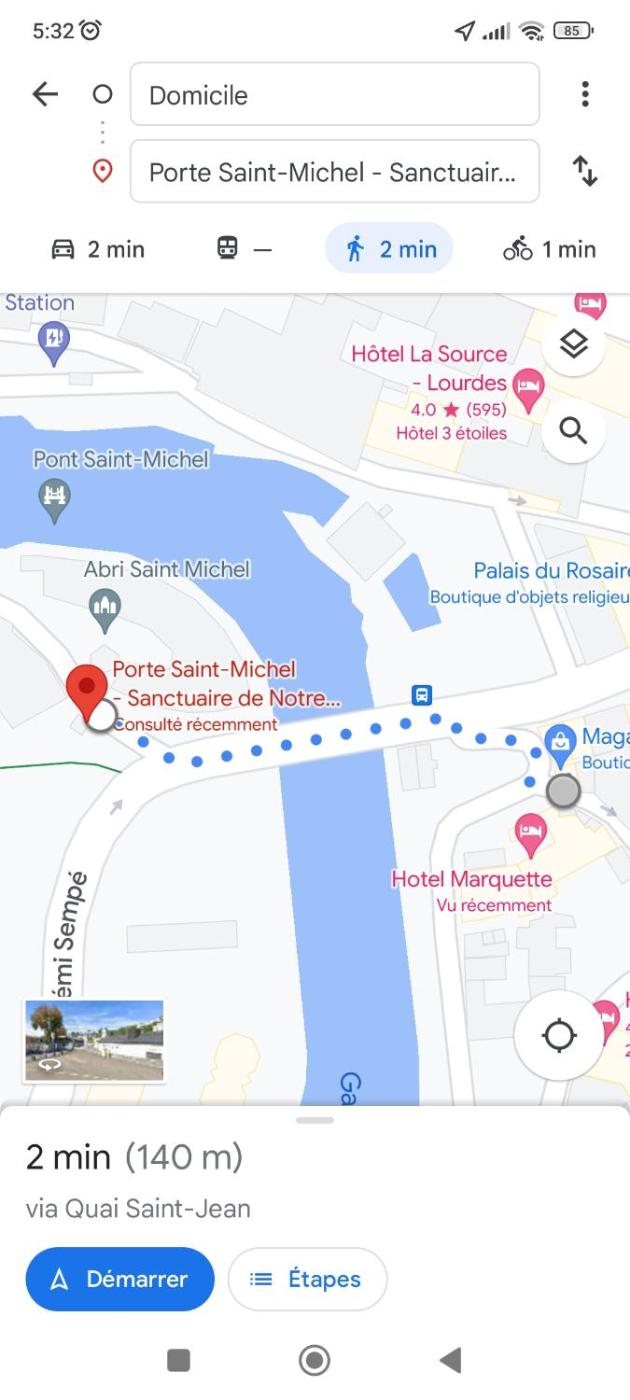Edit the Porte Saint-Michel destination field
This screenshot has height=1400, width=630.
(334, 172)
